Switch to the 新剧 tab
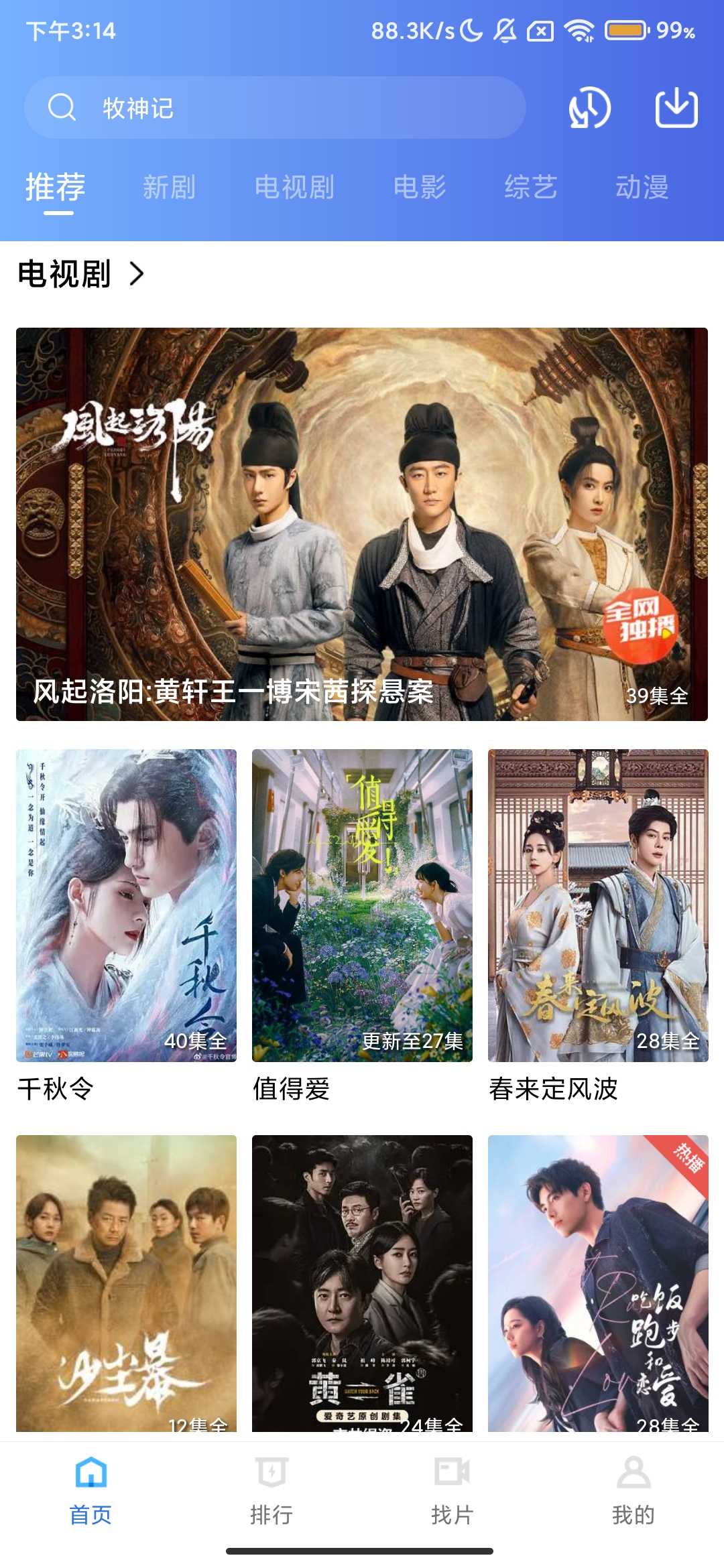This screenshot has height=1568, width=724. tap(169, 188)
